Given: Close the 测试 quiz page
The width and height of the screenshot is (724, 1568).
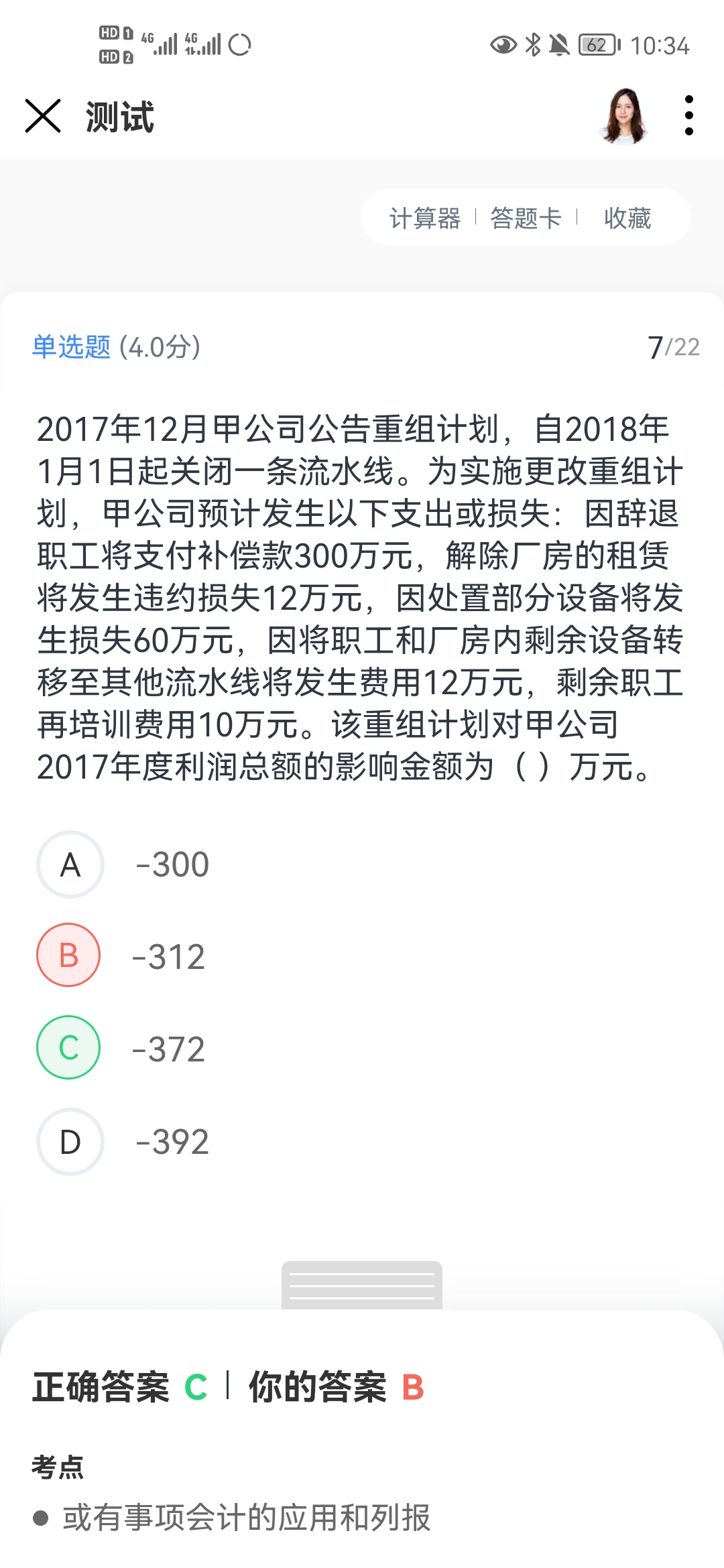Looking at the screenshot, I should pos(43,115).
